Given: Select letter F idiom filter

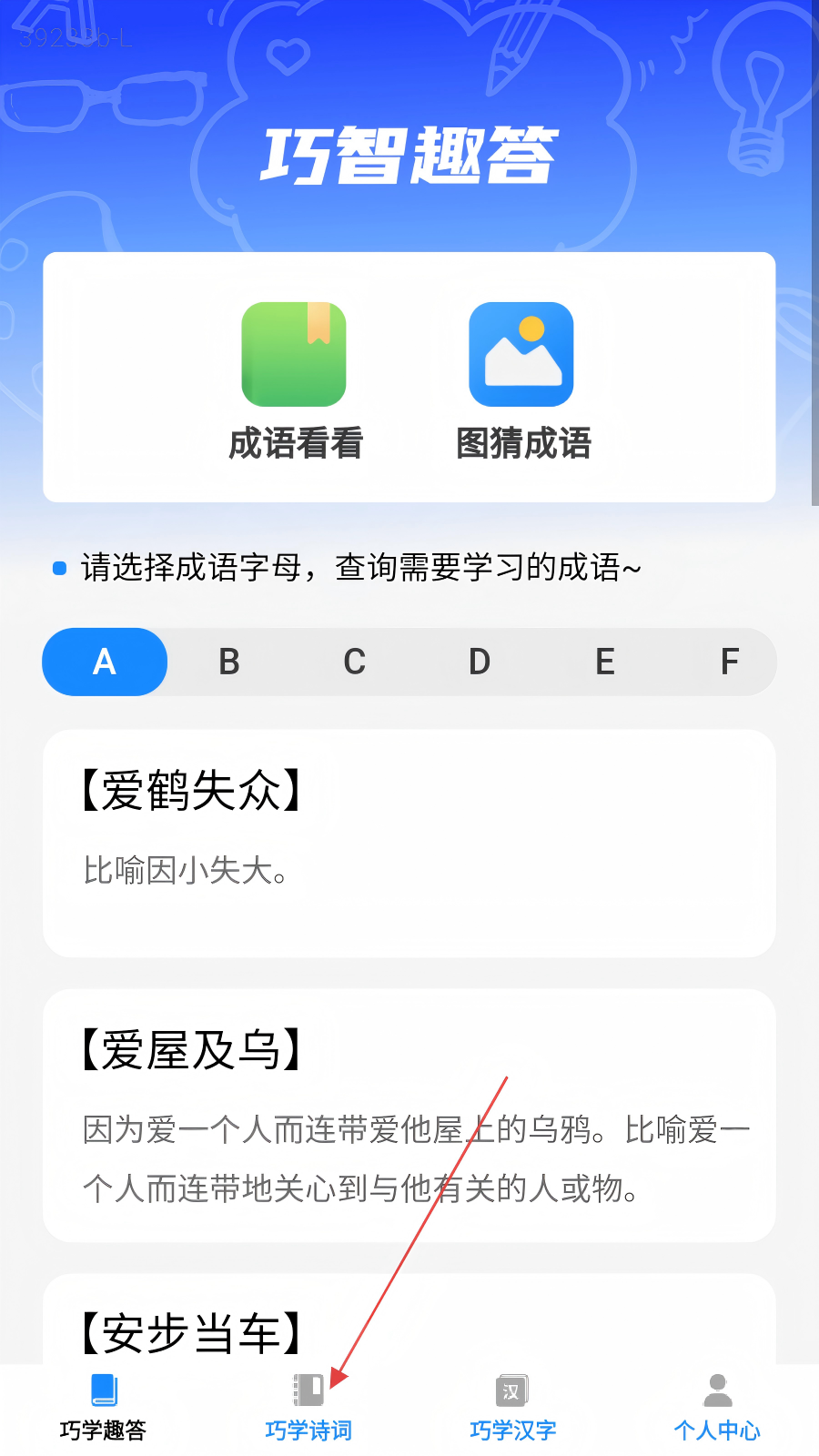Looking at the screenshot, I should 730,662.
